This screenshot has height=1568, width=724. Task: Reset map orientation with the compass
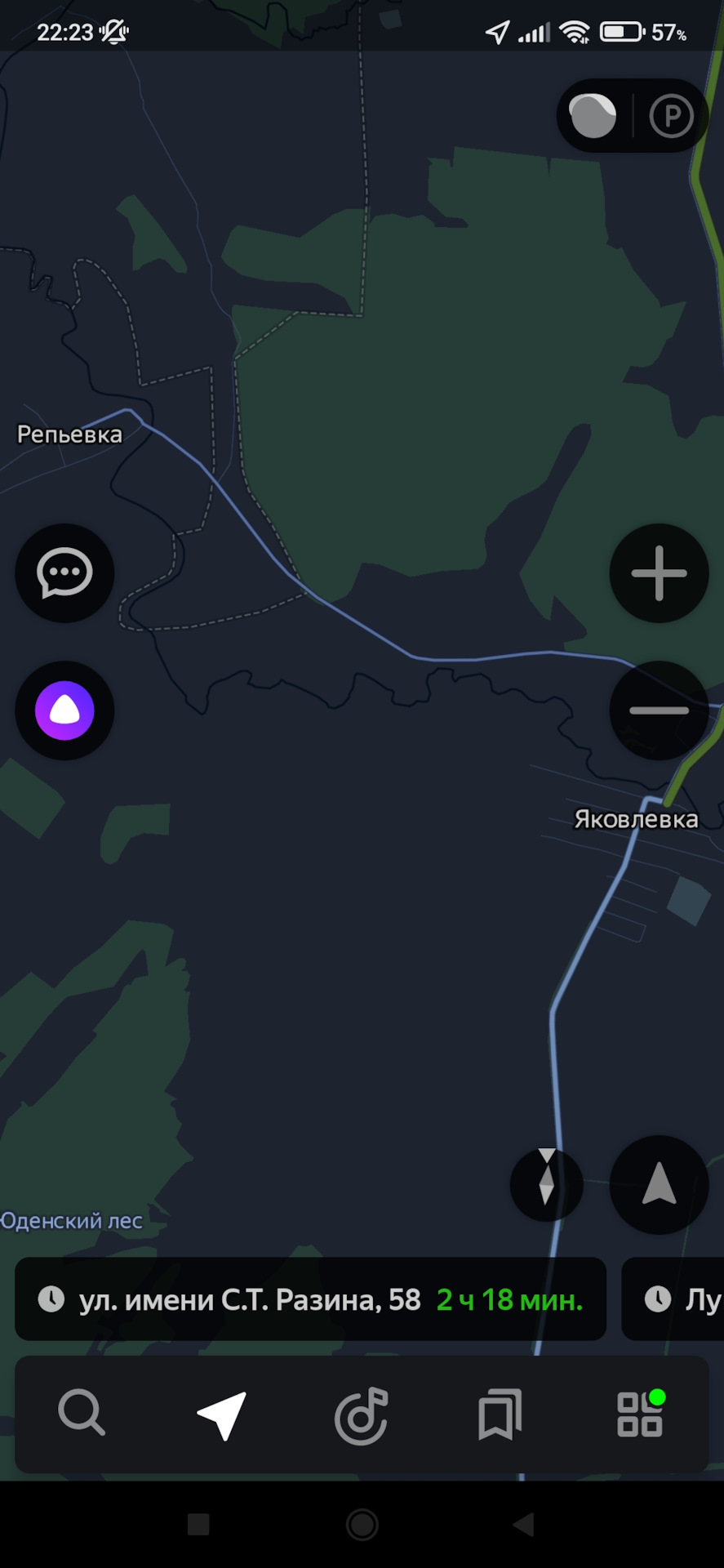[x=546, y=1183]
